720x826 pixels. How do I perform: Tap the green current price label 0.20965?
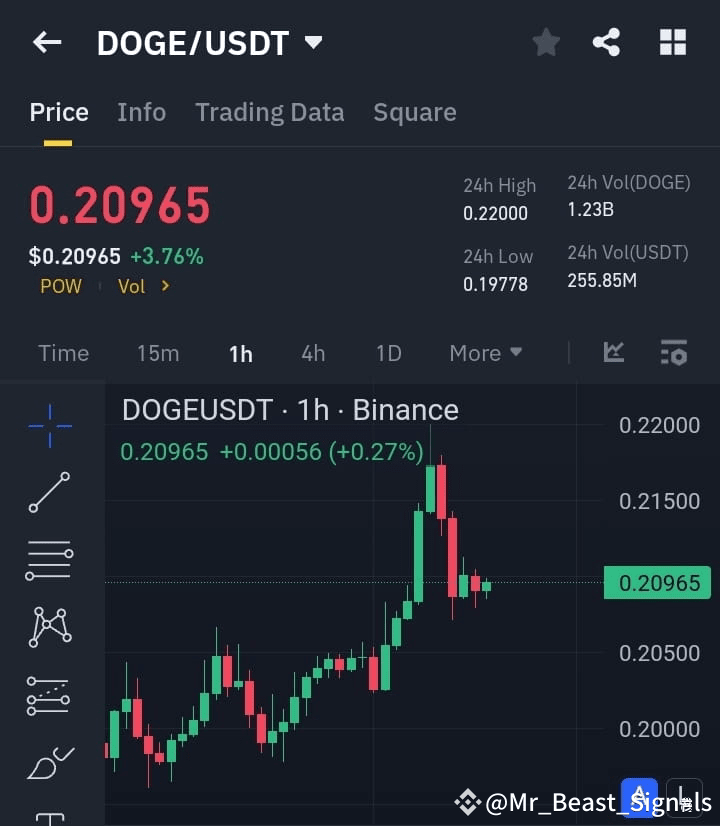coord(657,583)
